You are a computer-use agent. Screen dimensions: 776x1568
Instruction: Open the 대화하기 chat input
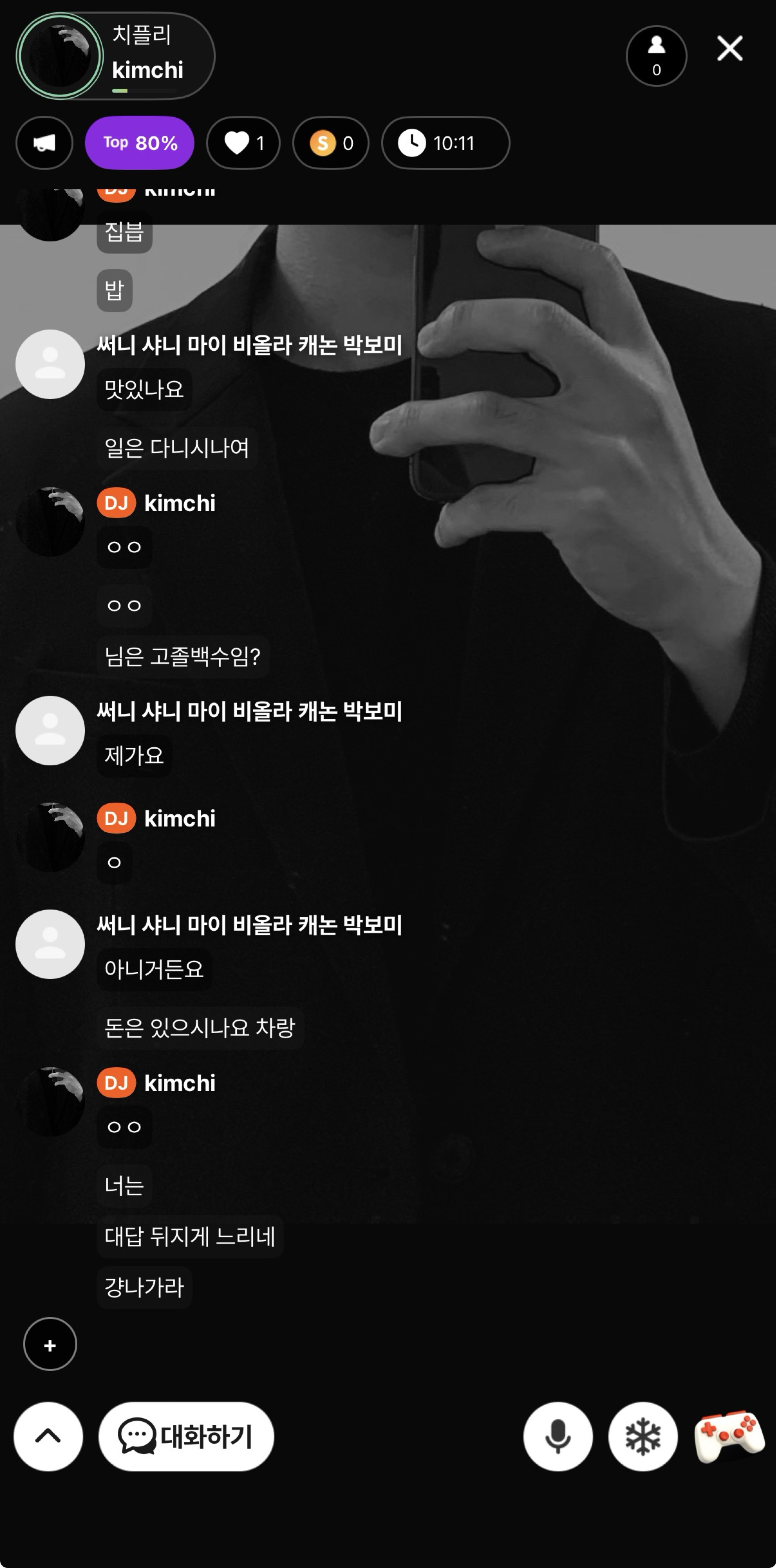[x=186, y=1437]
